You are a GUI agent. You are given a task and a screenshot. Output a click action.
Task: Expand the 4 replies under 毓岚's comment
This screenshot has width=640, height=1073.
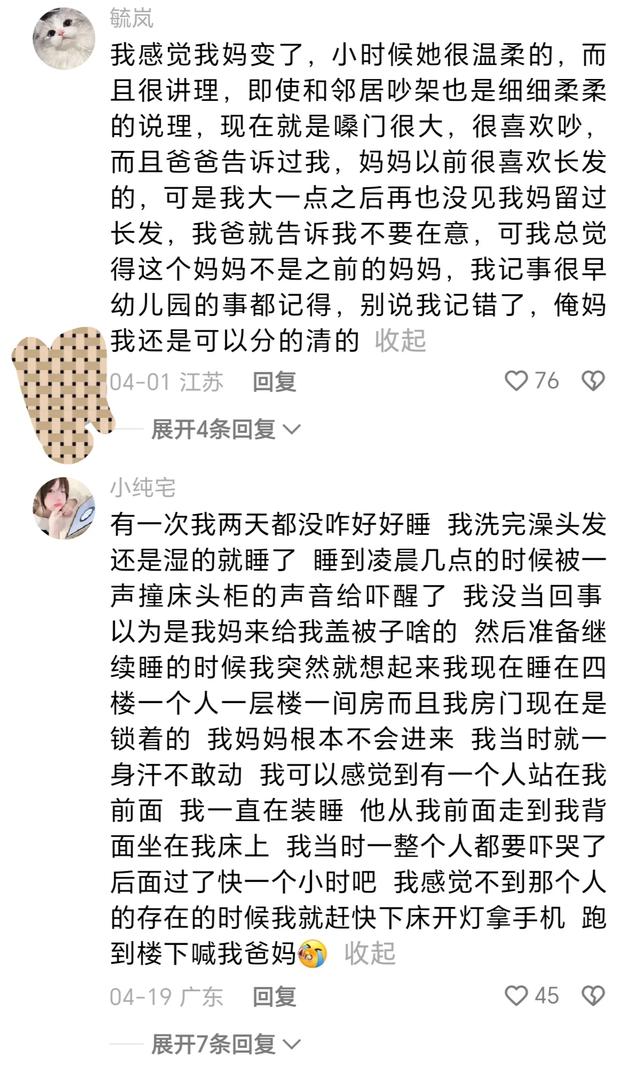pyautogui.click(x=226, y=430)
